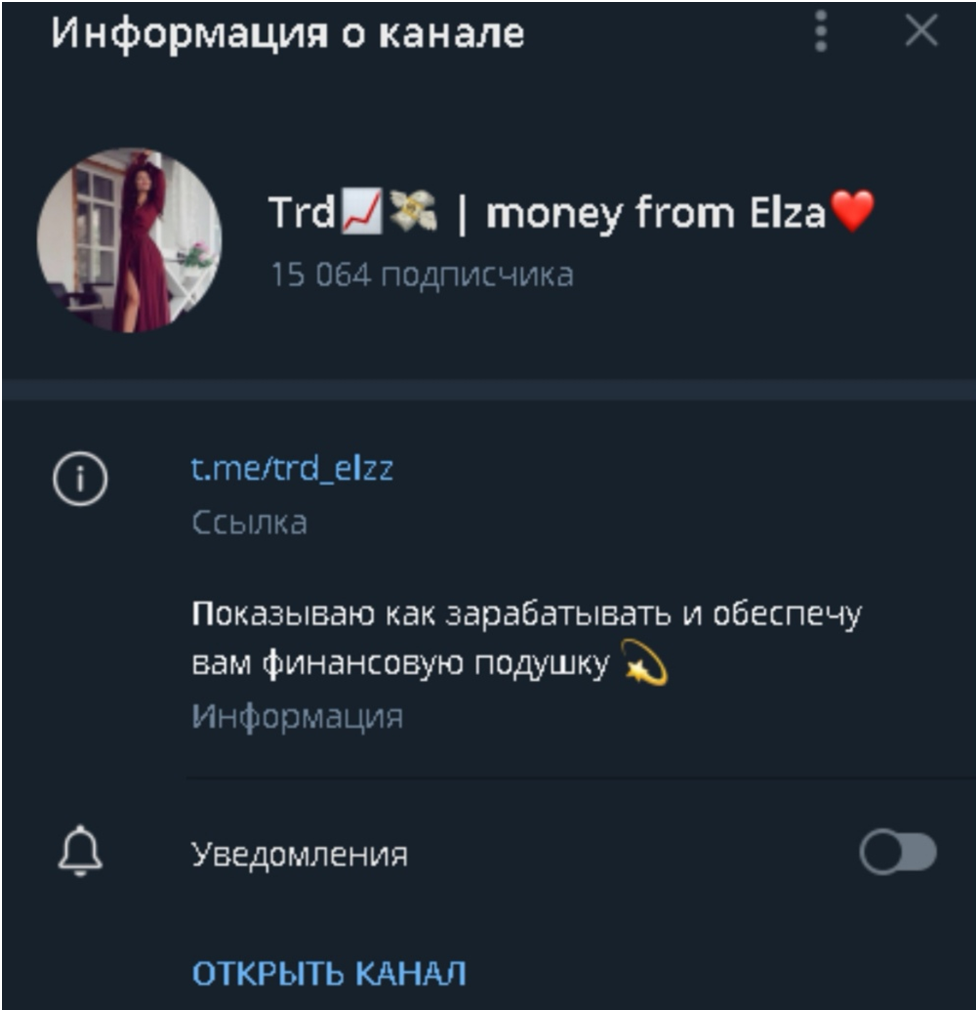This screenshot has height=1012, width=978.
Task: Open the three-dot overflow menu
Action: coord(821,32)
